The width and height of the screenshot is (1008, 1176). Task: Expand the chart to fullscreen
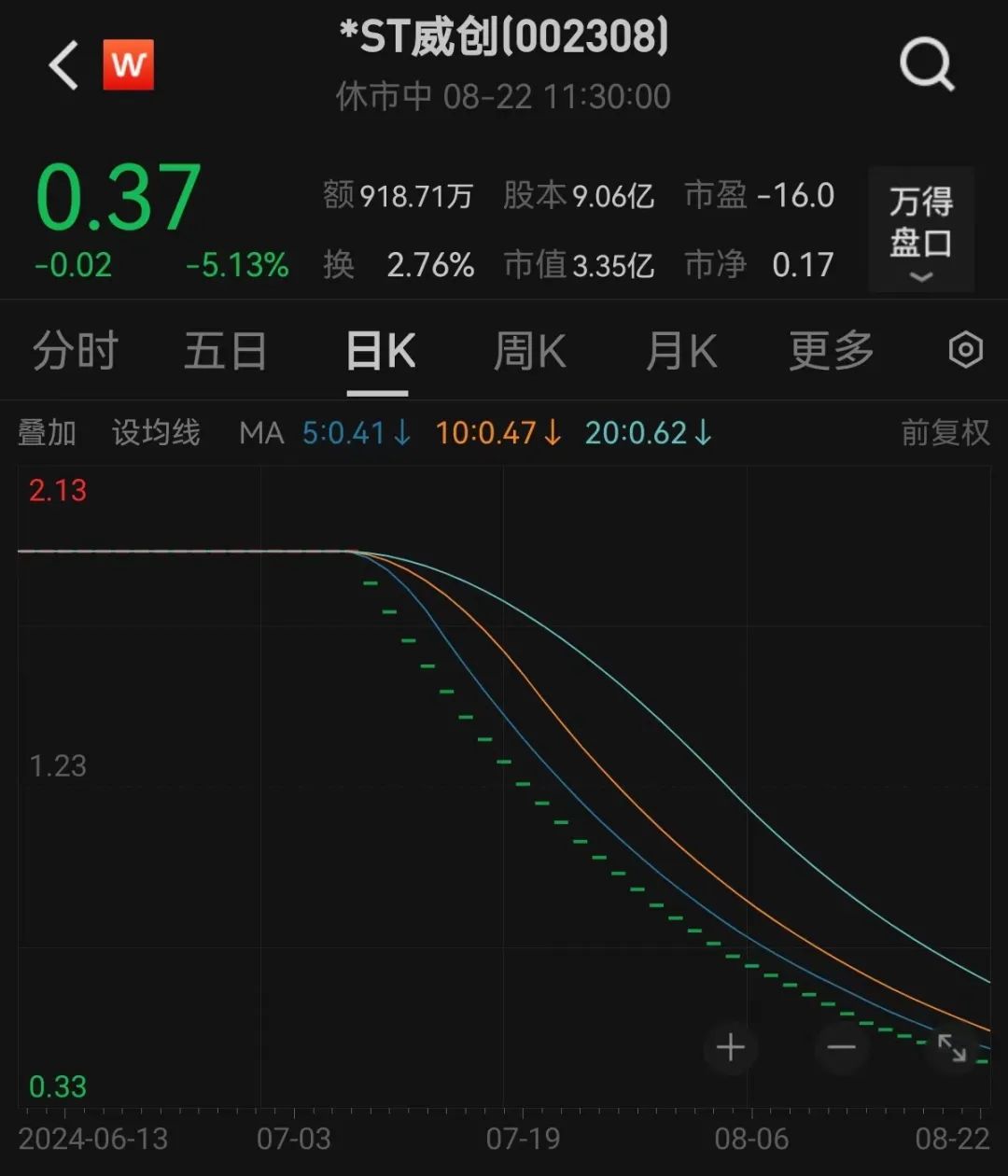(x=951, y=1047)
